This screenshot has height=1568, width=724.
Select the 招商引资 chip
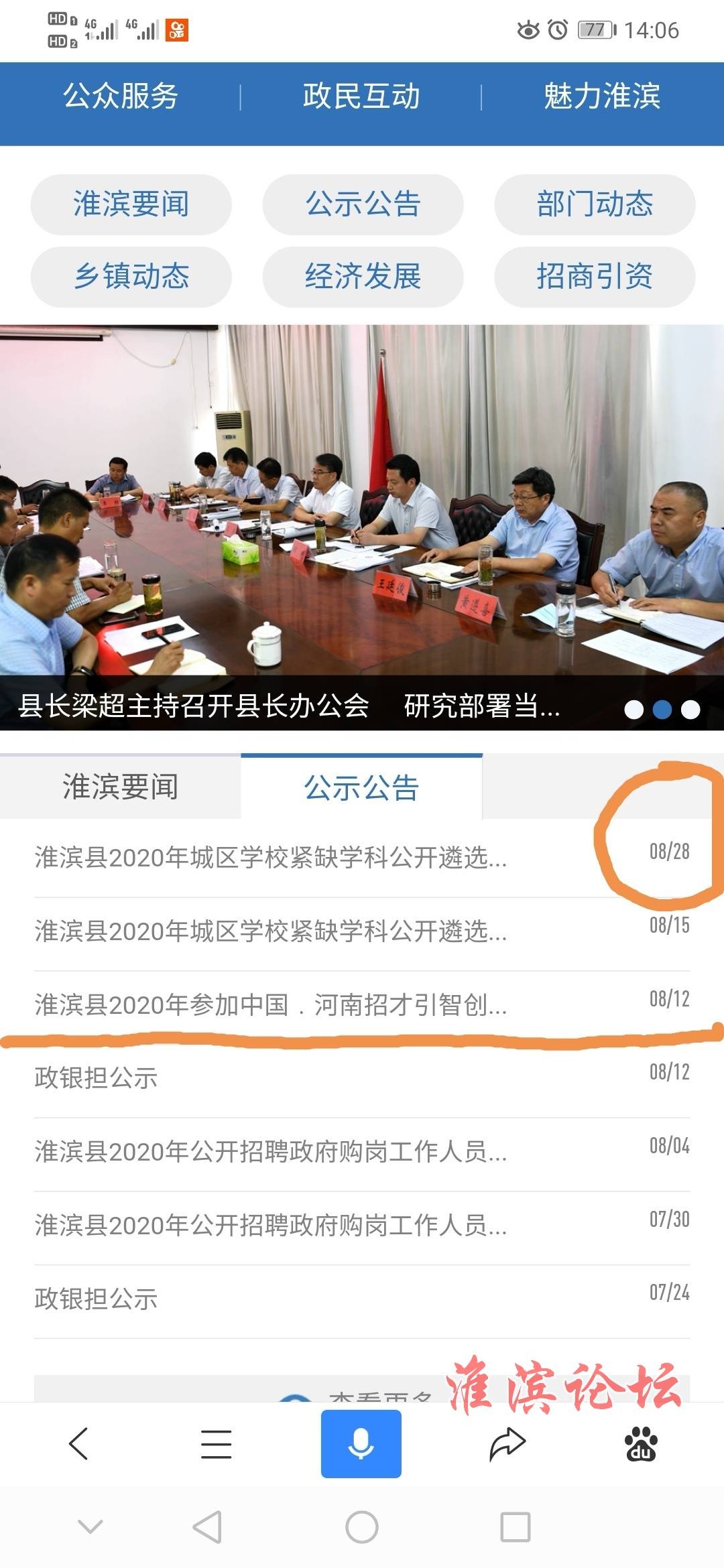click(x=595, y=277)
